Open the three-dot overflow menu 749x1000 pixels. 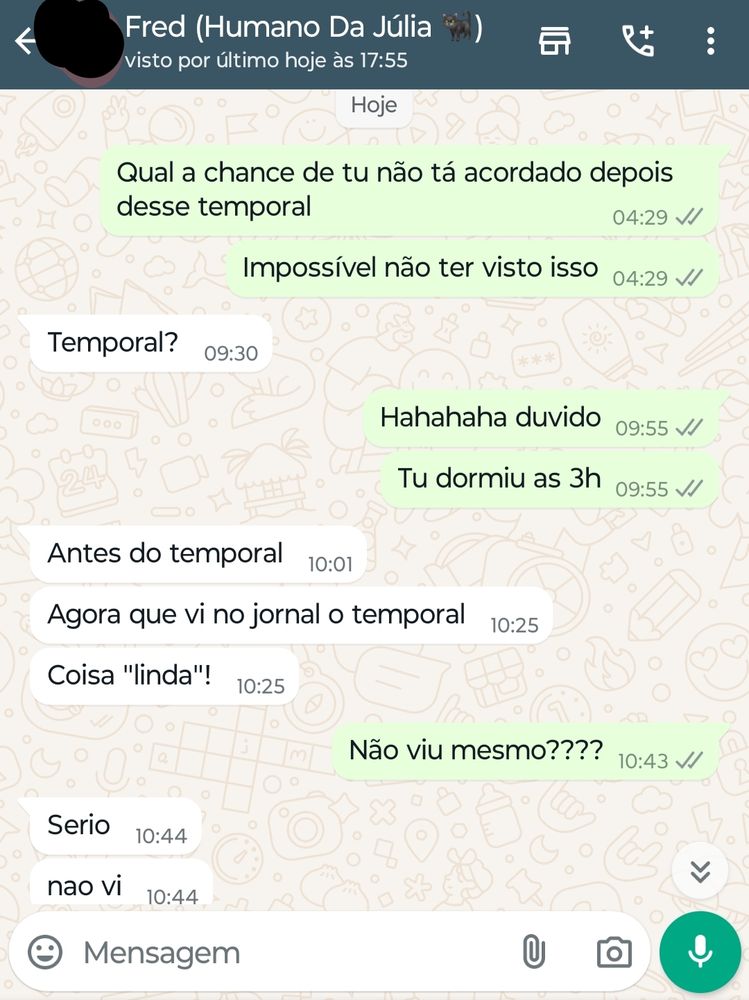(710, 41)
